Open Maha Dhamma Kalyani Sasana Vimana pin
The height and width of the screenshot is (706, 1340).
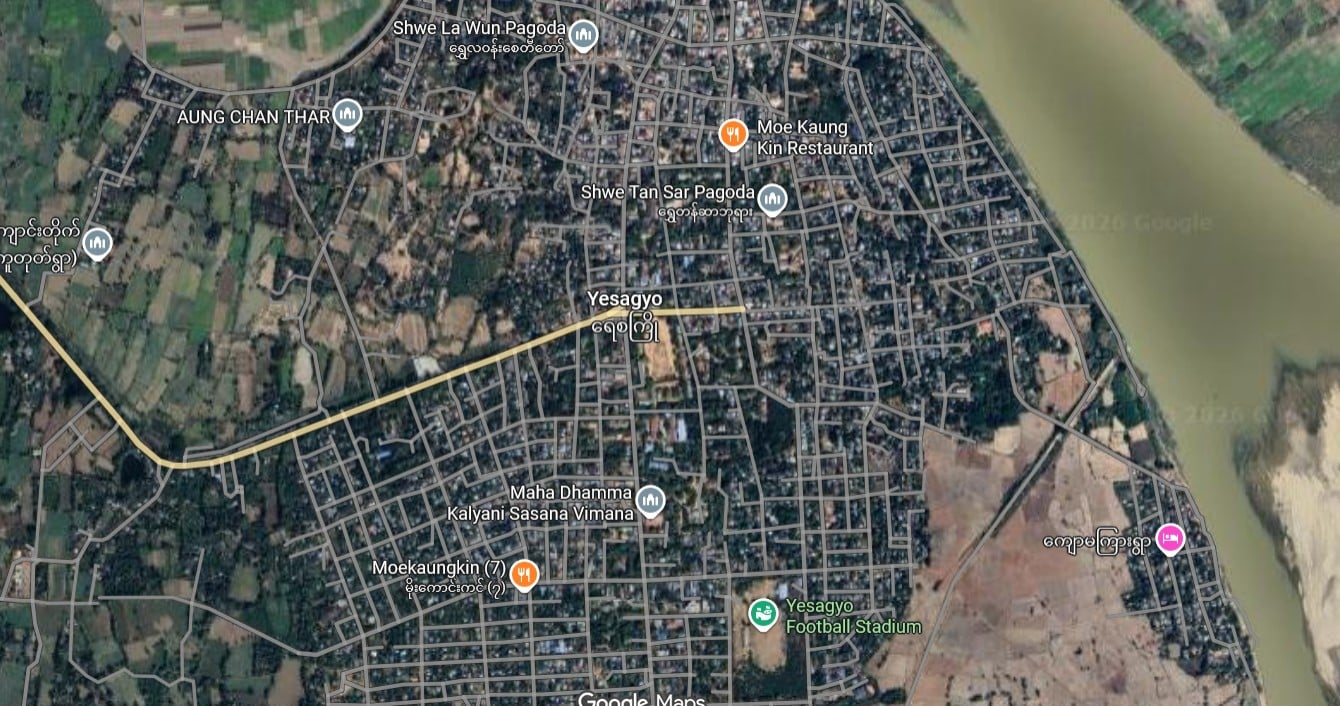pos(650,500)
